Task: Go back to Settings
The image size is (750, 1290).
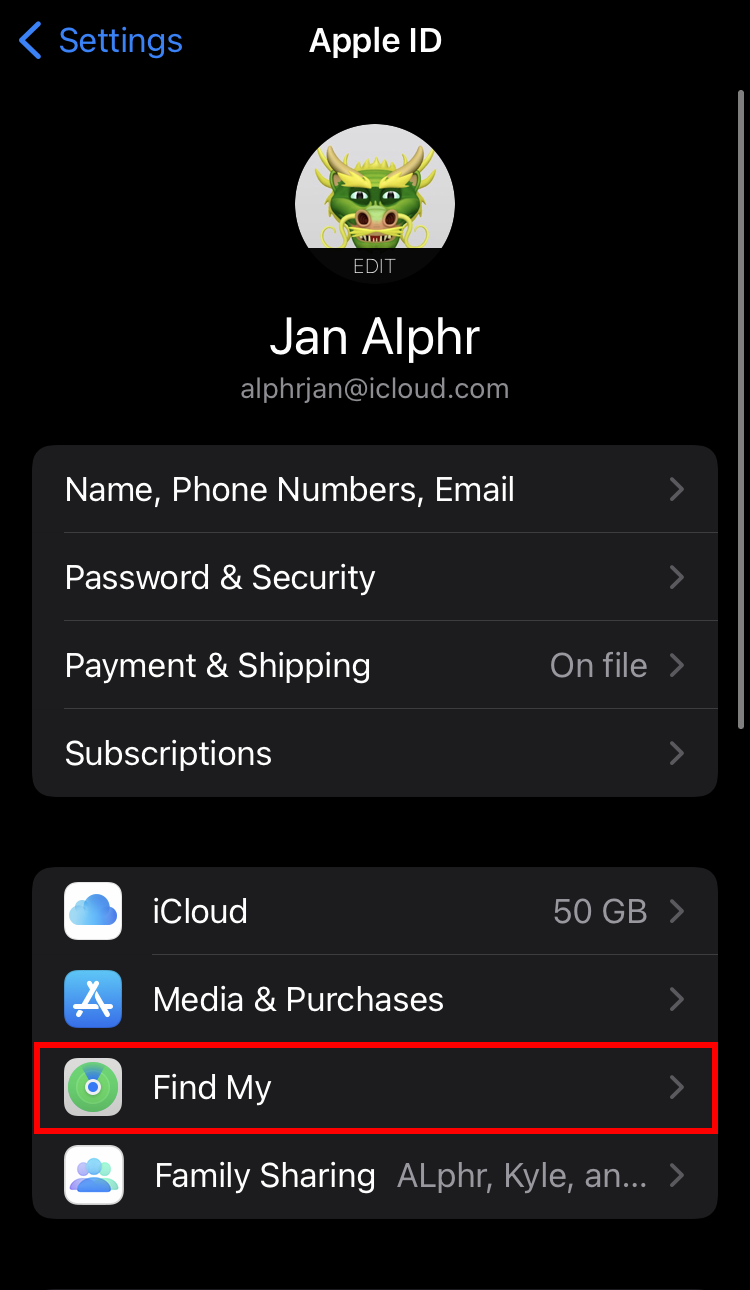Action: pyautogui.click(x=102, y=41)
